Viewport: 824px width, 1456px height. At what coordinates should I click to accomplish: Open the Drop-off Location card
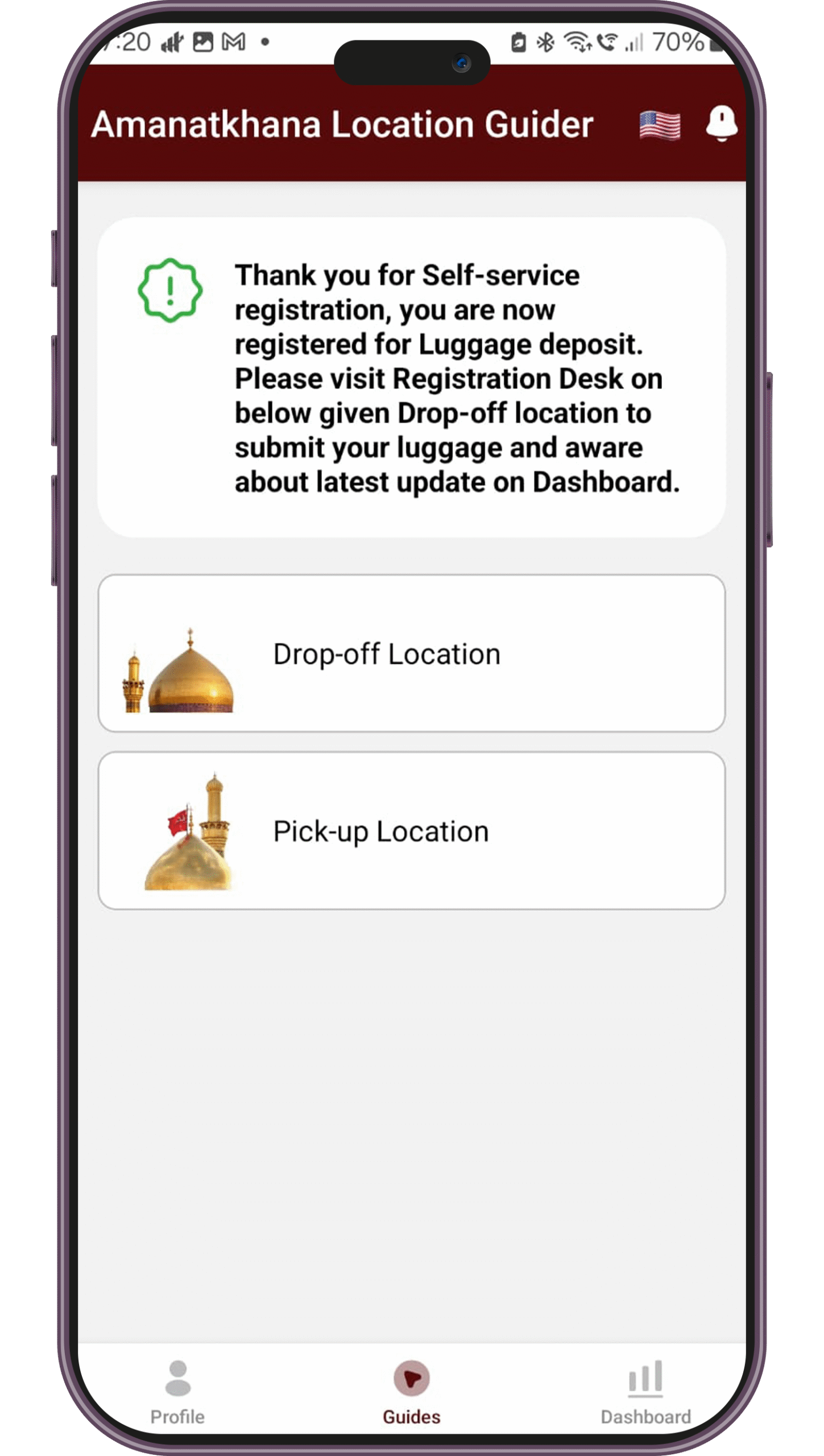click(411, 653)
